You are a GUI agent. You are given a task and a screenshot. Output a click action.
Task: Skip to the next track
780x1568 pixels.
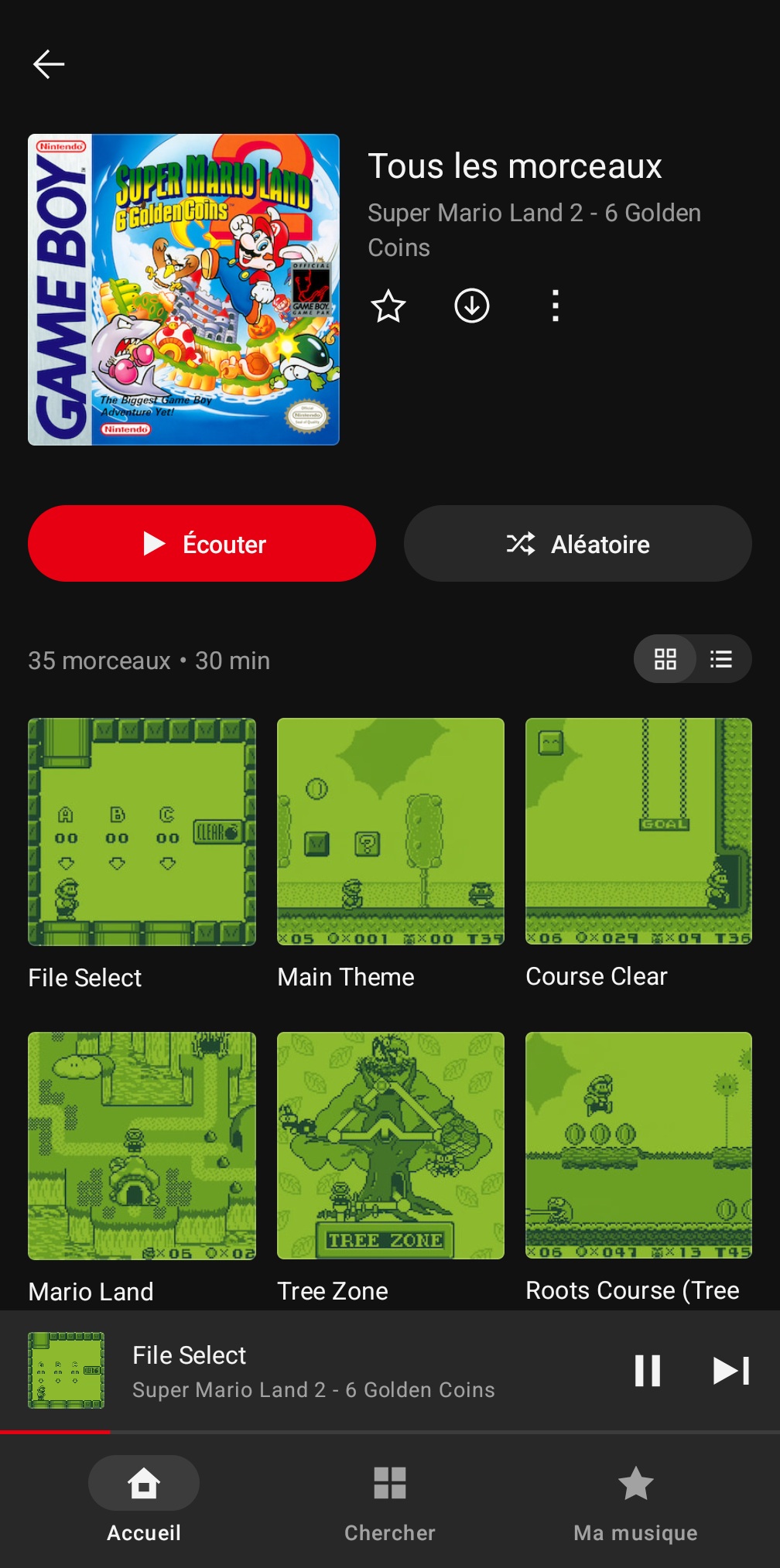pos(730,1371)
